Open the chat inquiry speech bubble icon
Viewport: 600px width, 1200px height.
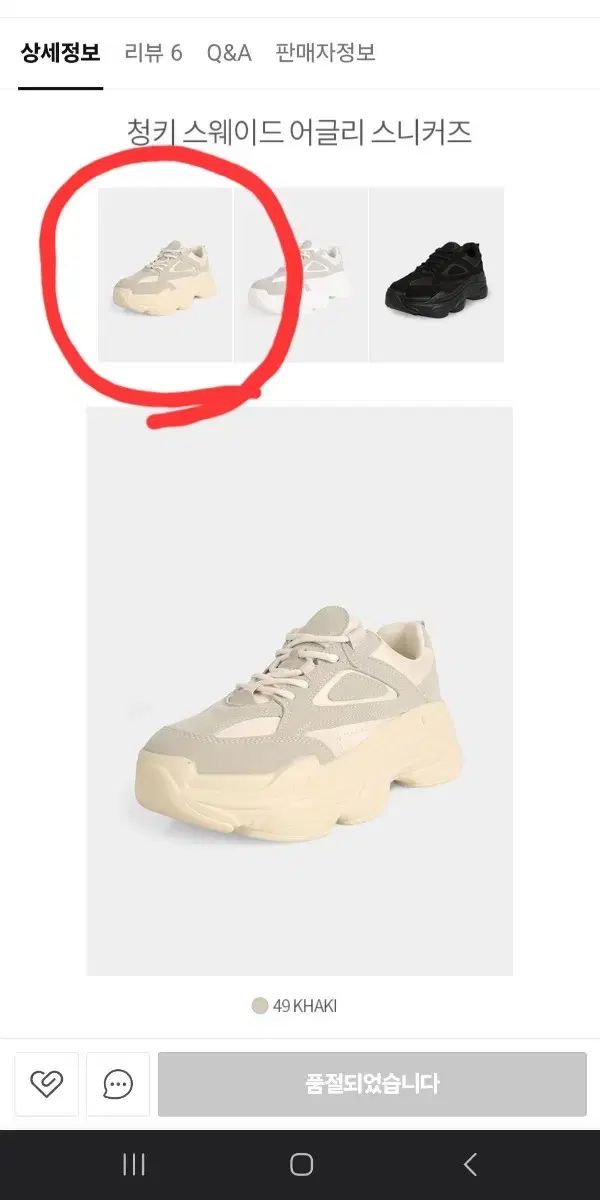(x=118, y=1084)
